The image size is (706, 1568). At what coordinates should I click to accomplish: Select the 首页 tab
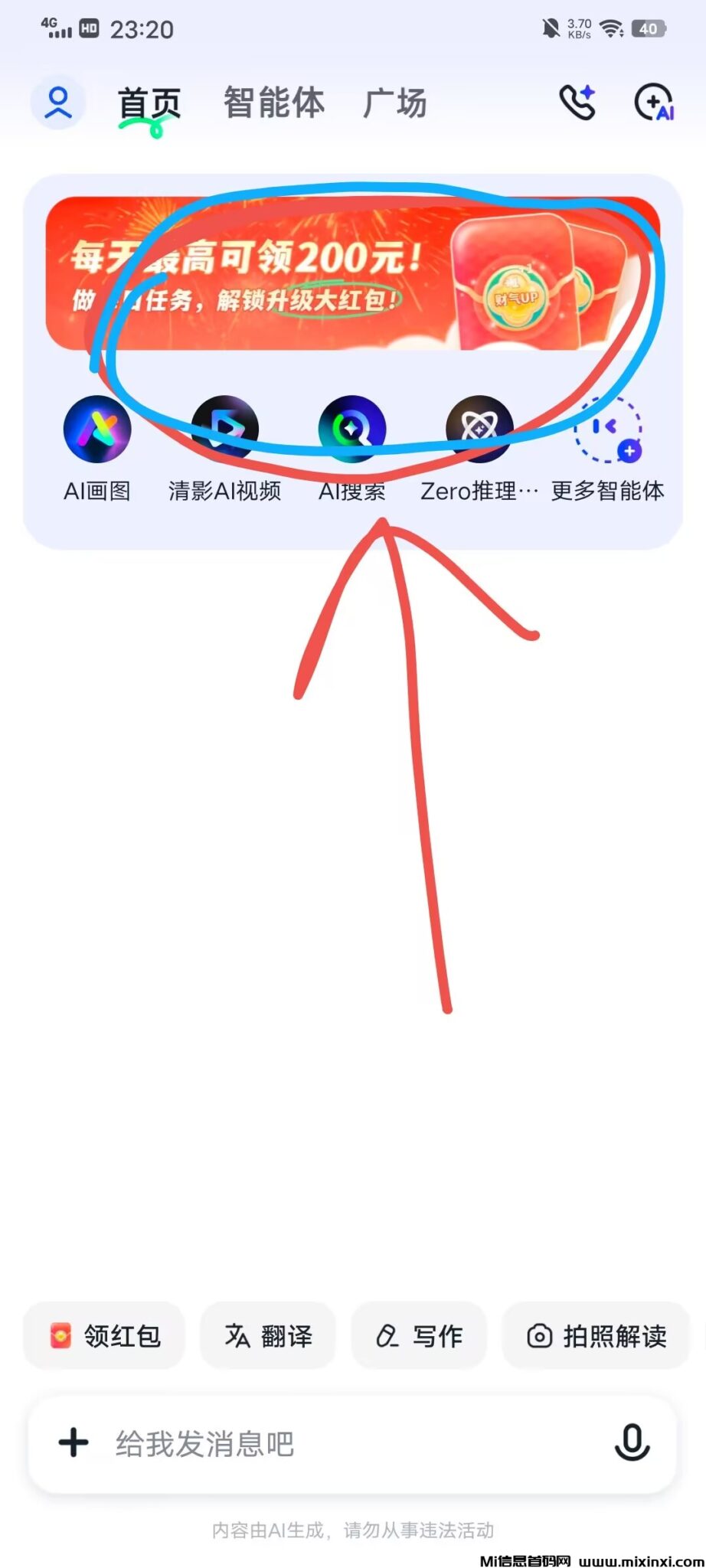(149, 103)
